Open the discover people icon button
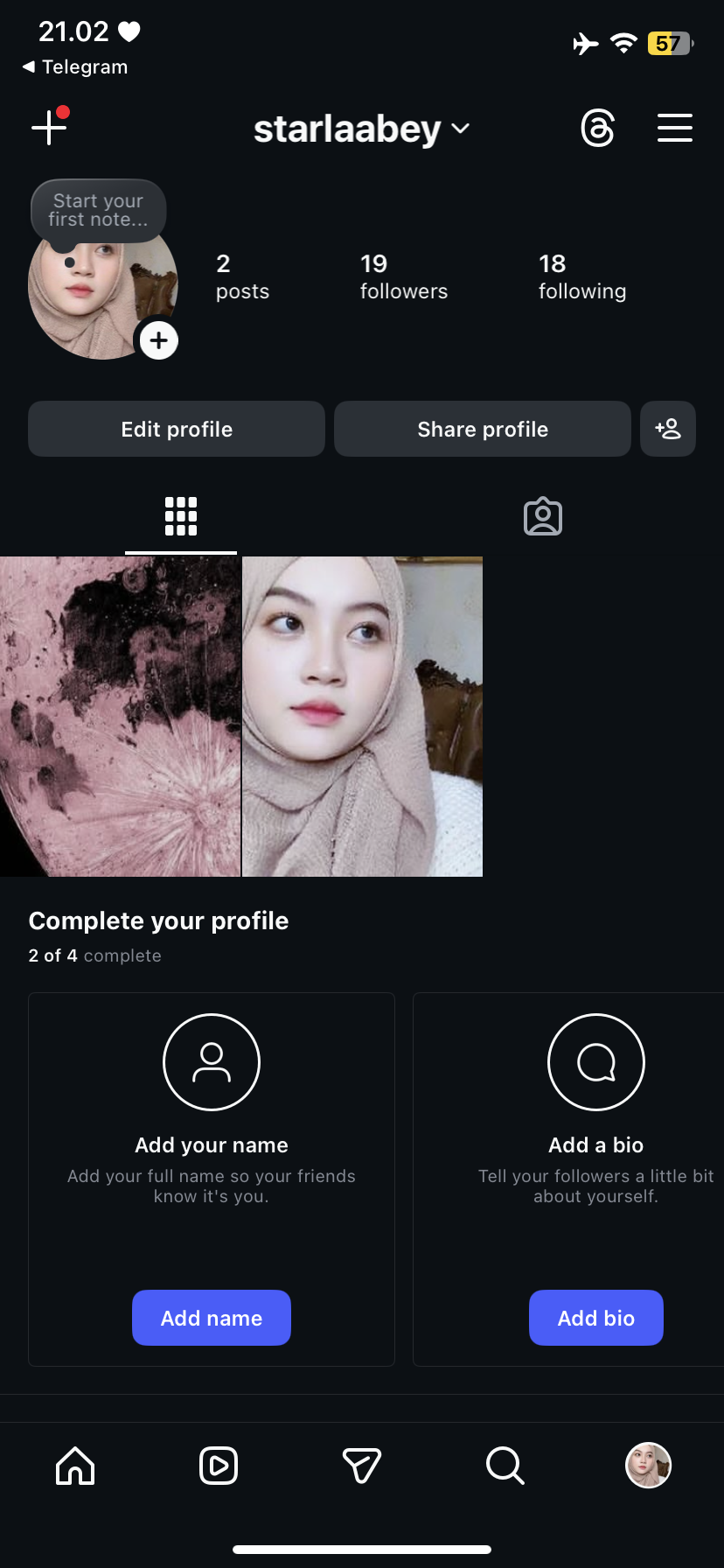The height and width of the screenshot is (1568, 724). [668, 429]
